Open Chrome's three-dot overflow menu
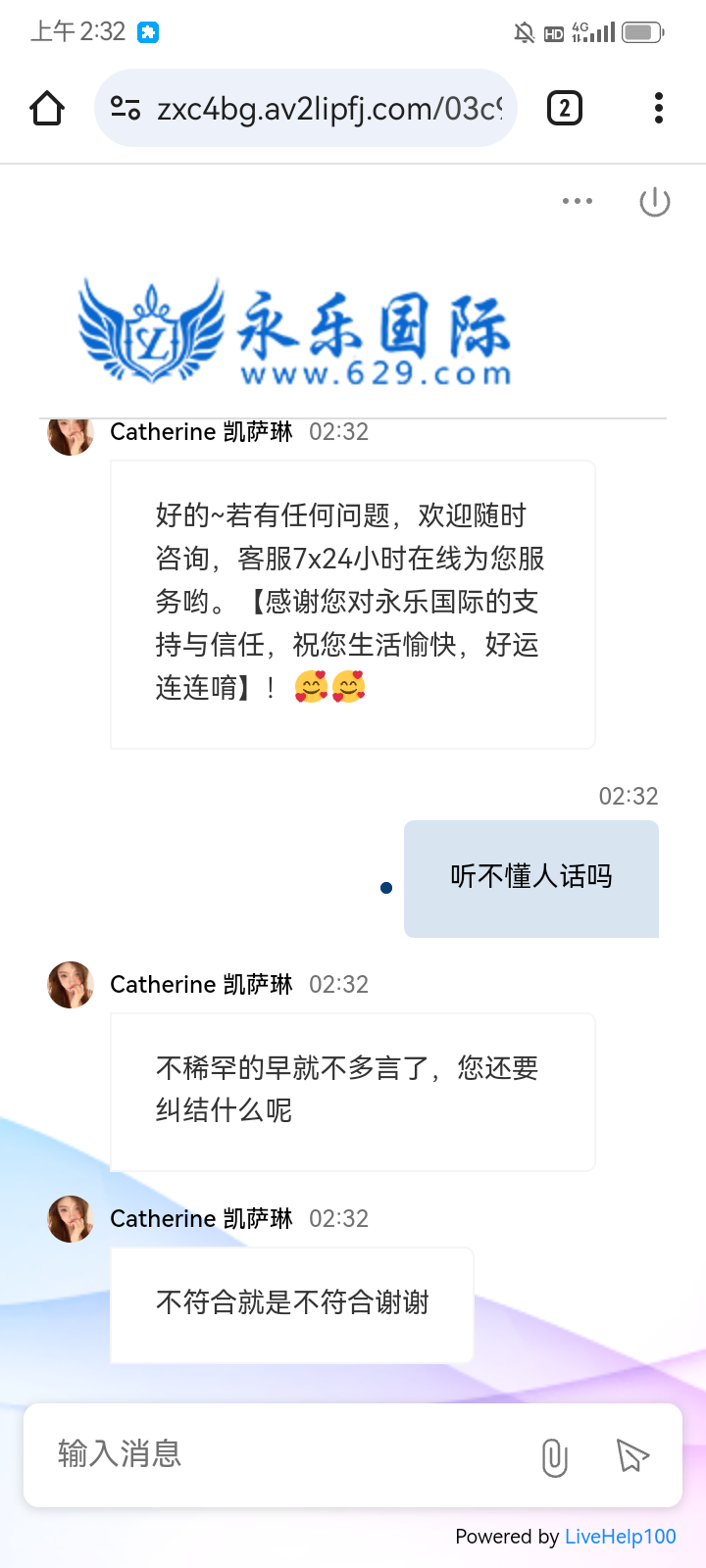 tap(657, 108)
